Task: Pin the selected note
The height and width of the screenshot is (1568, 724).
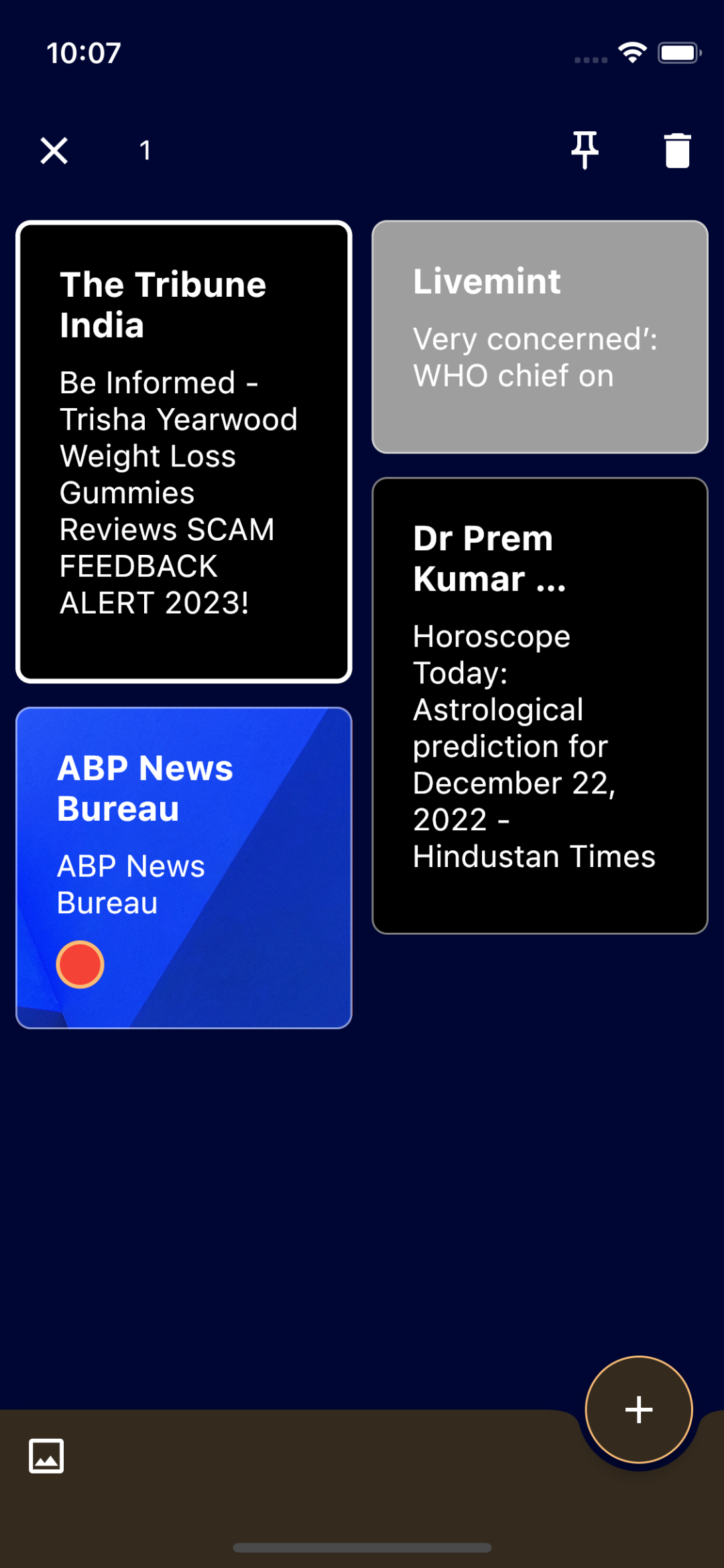Action: tap(585, 150)
